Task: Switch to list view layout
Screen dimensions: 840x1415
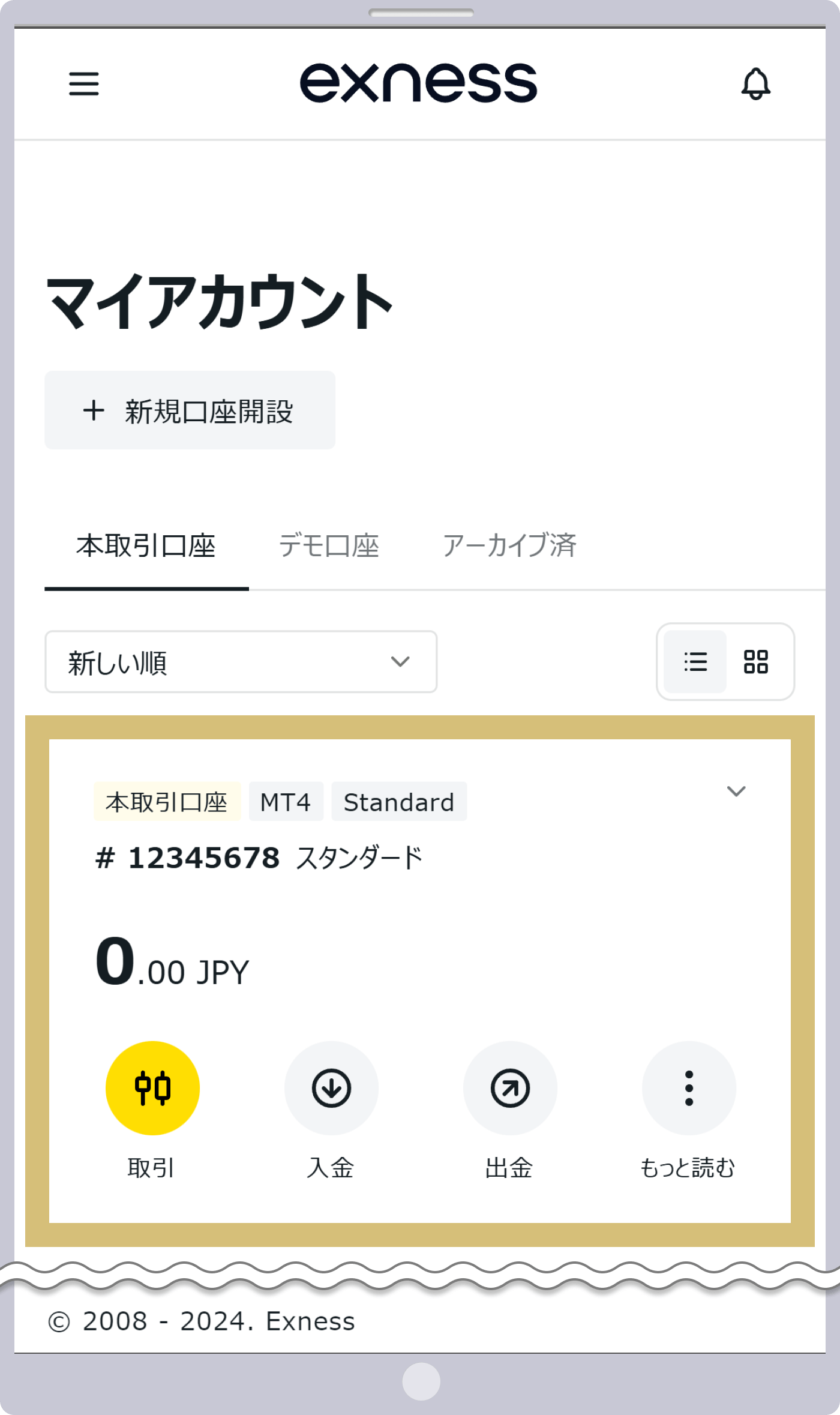Action: click(694, 662)
